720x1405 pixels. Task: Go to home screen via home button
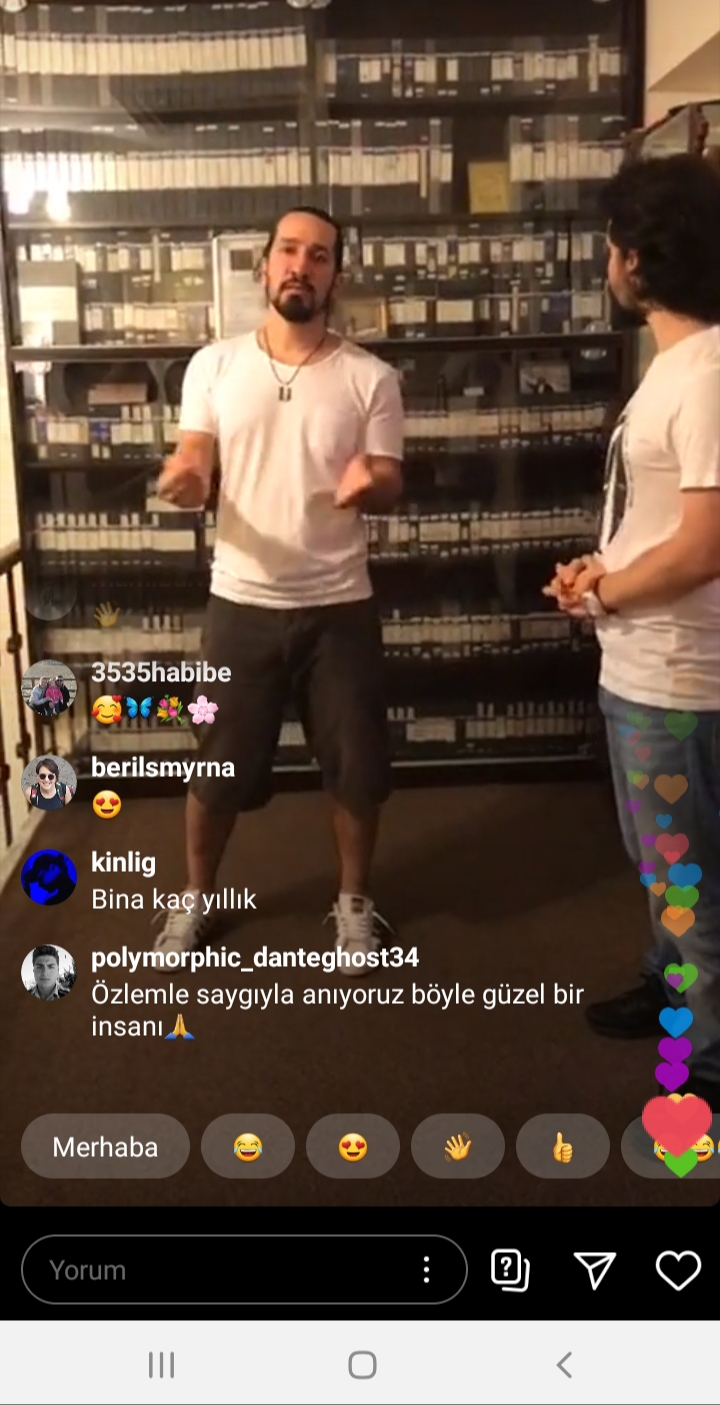tap(362, 1365)
